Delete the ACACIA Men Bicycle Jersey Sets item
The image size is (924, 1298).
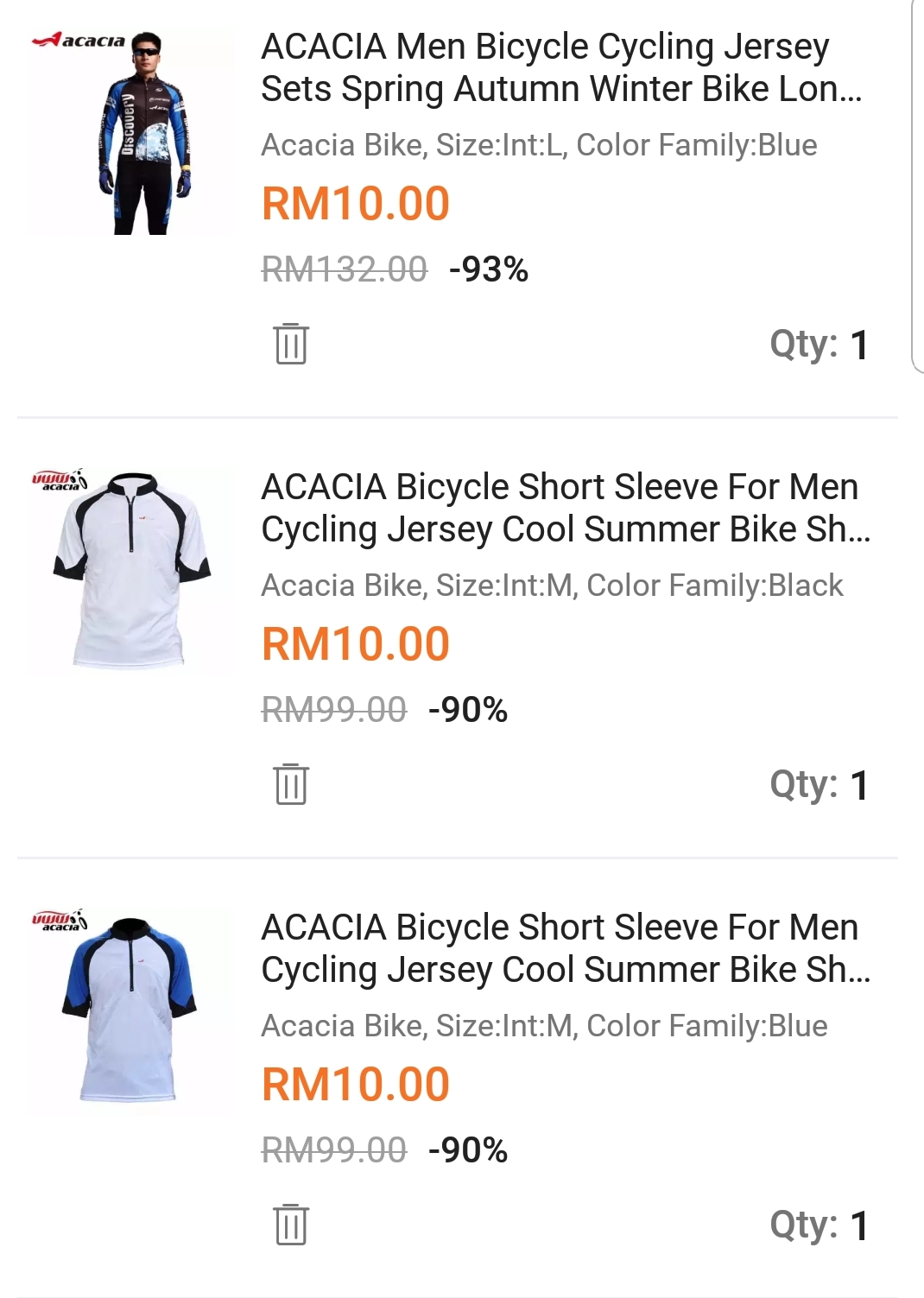coord(291,344)
